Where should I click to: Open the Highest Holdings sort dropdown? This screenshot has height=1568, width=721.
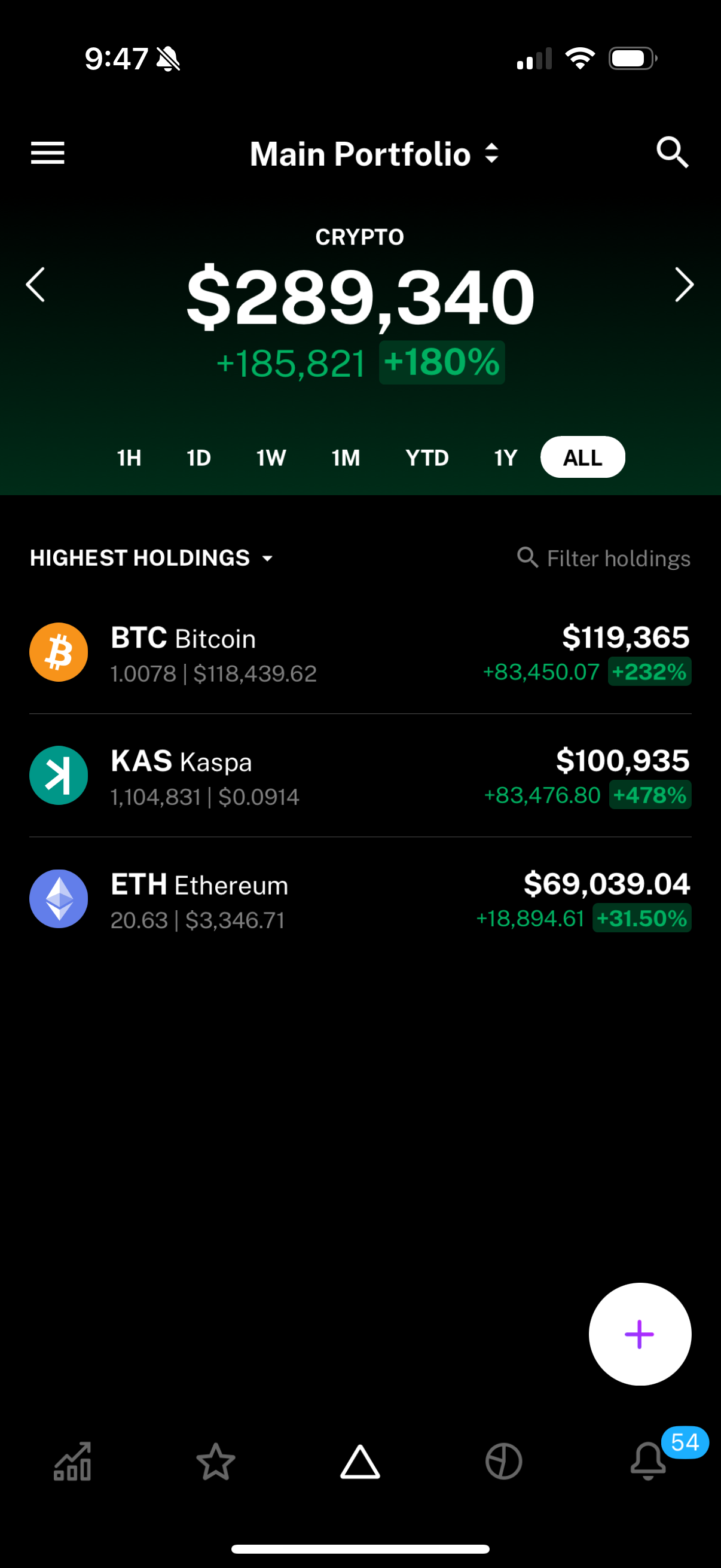(152, 557)
